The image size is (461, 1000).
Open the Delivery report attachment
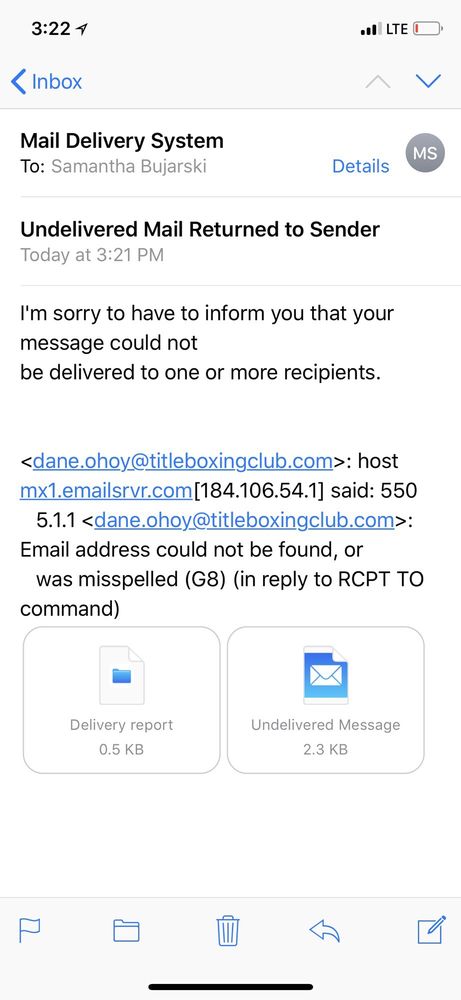point(121,700)
